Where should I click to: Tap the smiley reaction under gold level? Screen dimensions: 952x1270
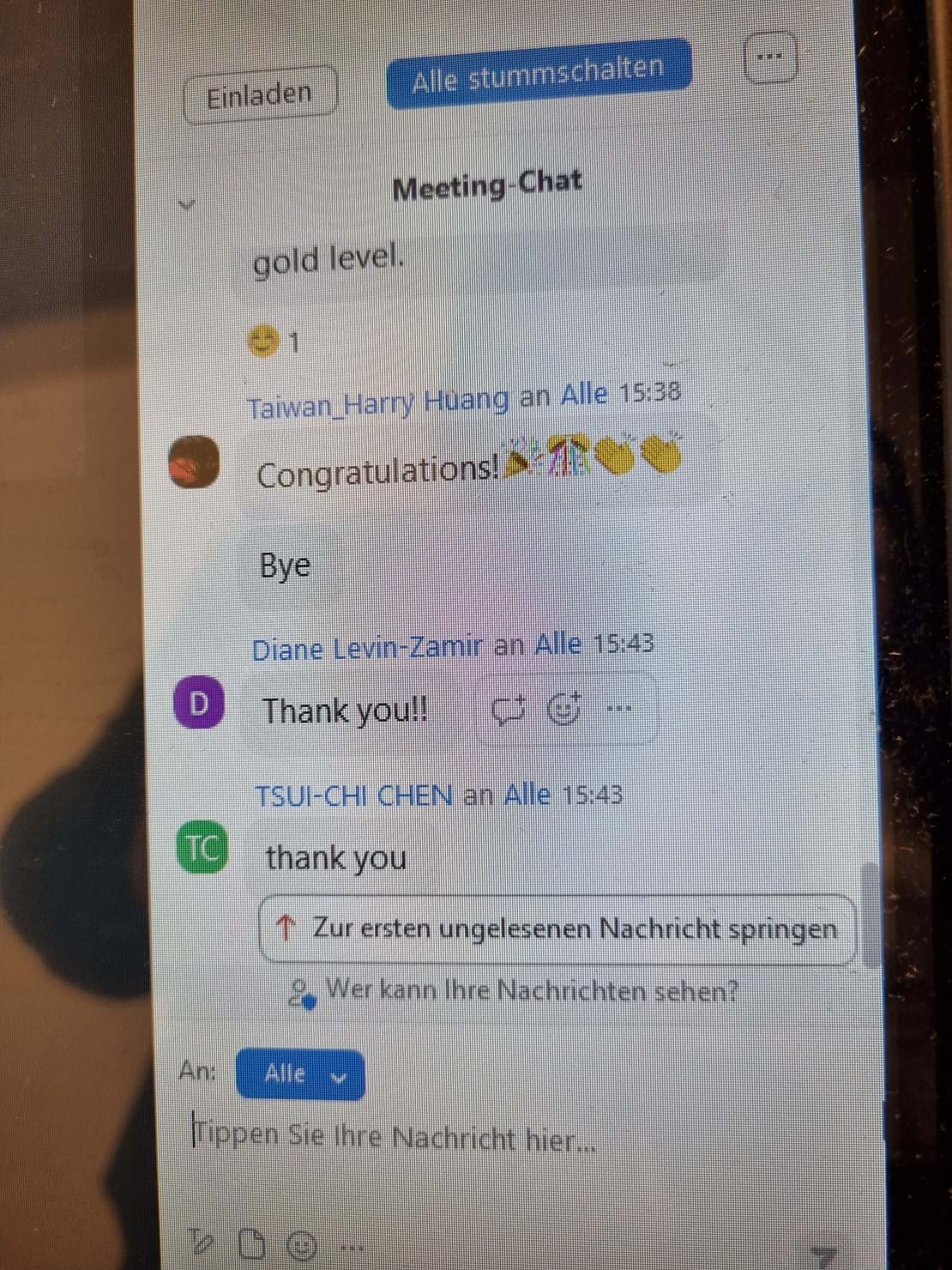click(273, 342)
